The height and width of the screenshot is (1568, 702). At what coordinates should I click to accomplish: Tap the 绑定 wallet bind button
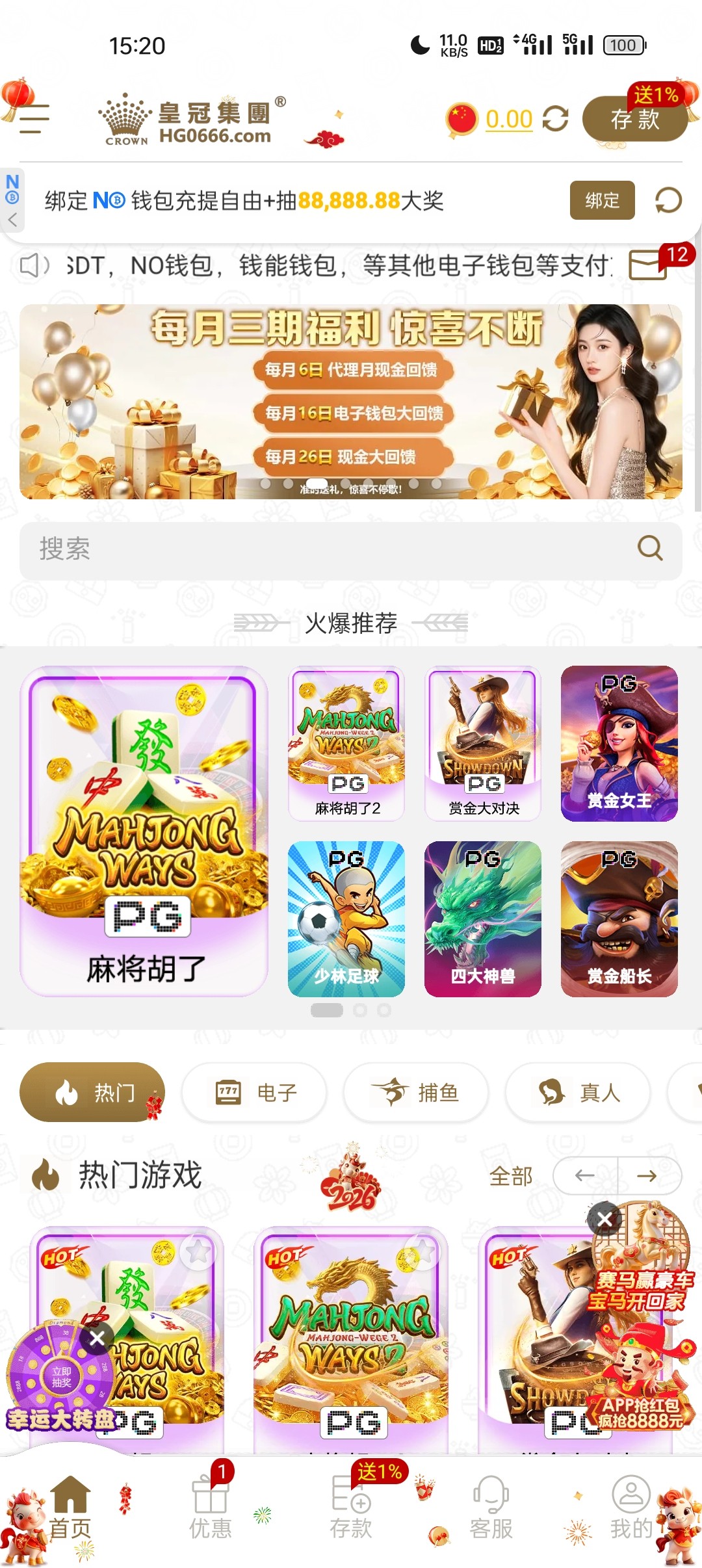click(x=602, y=200)
